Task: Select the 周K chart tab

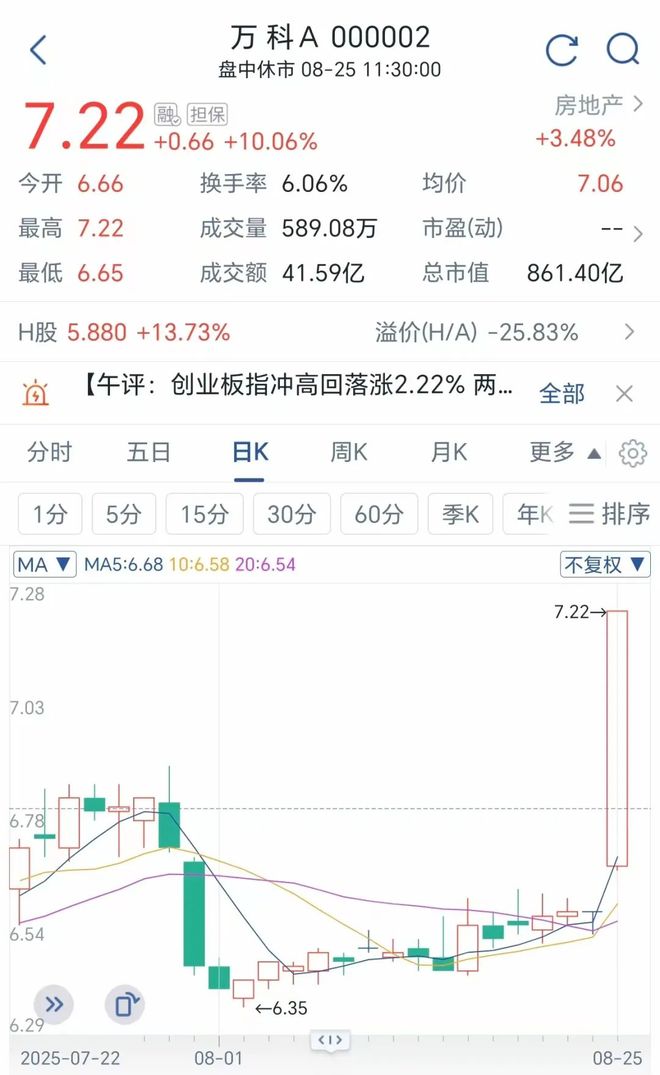Action: [349, 452]
